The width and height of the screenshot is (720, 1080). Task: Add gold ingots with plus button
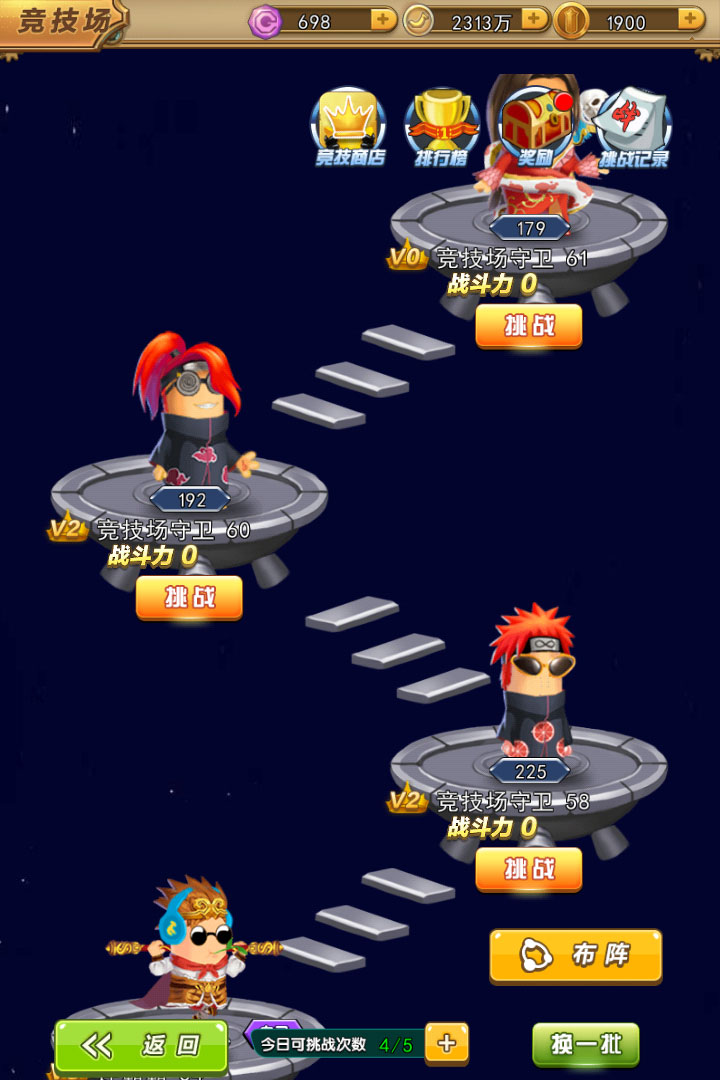pyautogui.click(x=536, y=19)
